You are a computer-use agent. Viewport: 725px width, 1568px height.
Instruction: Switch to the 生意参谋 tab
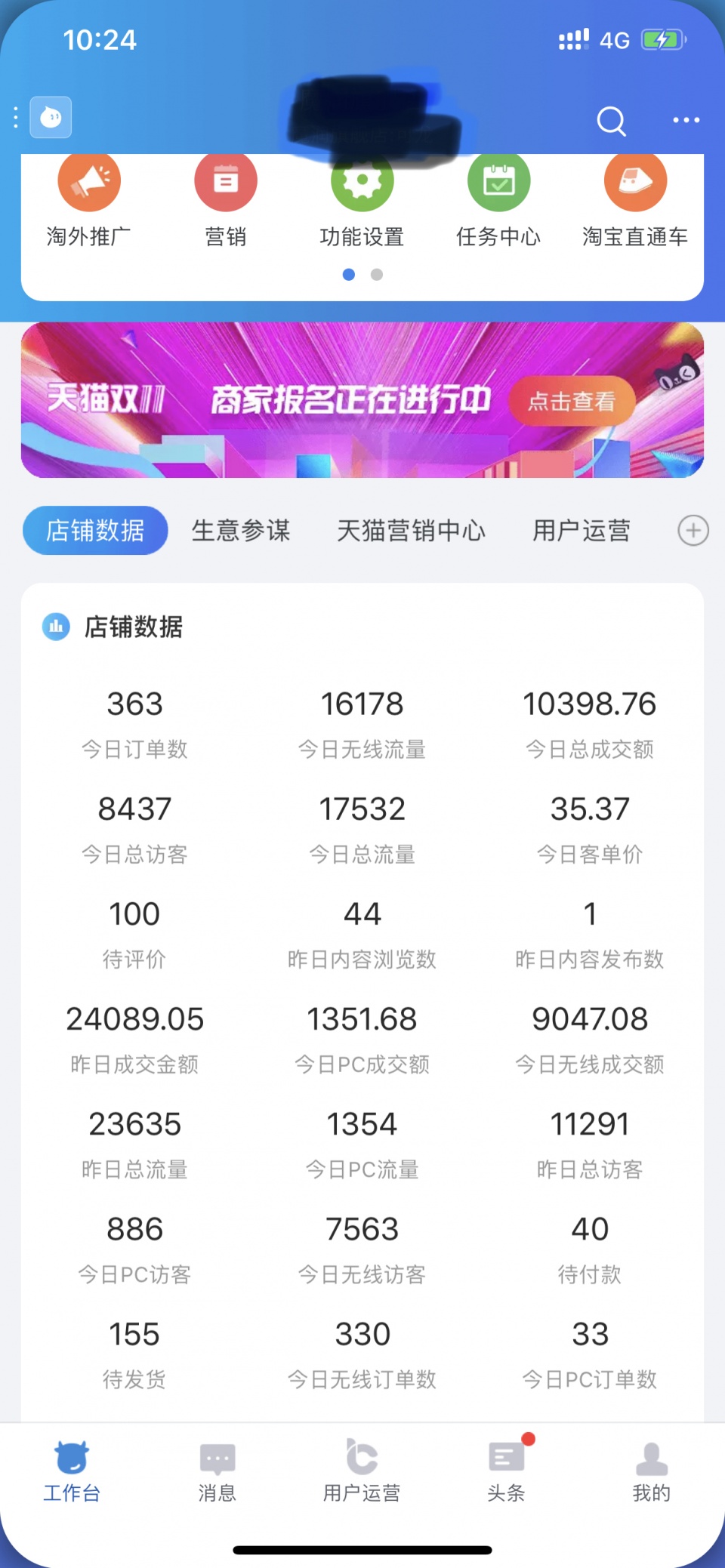(241, 531)
